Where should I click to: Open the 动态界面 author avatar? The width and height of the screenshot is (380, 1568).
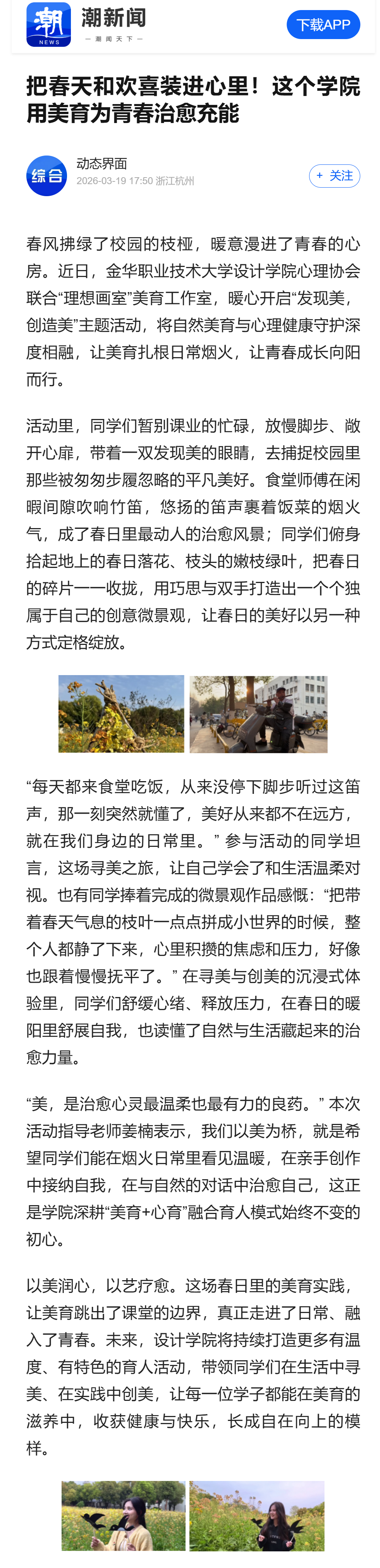pyautogui.click(x=46, y=176)
